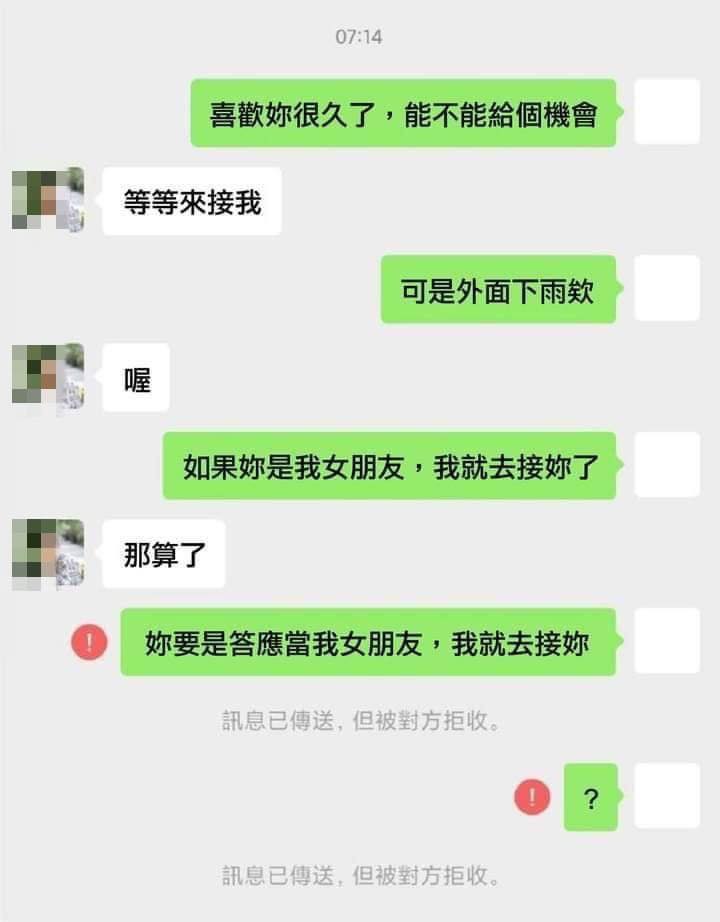Open the contact avatar beside "等等來接我"
720x922 pixels.
[x=48, y=200]
